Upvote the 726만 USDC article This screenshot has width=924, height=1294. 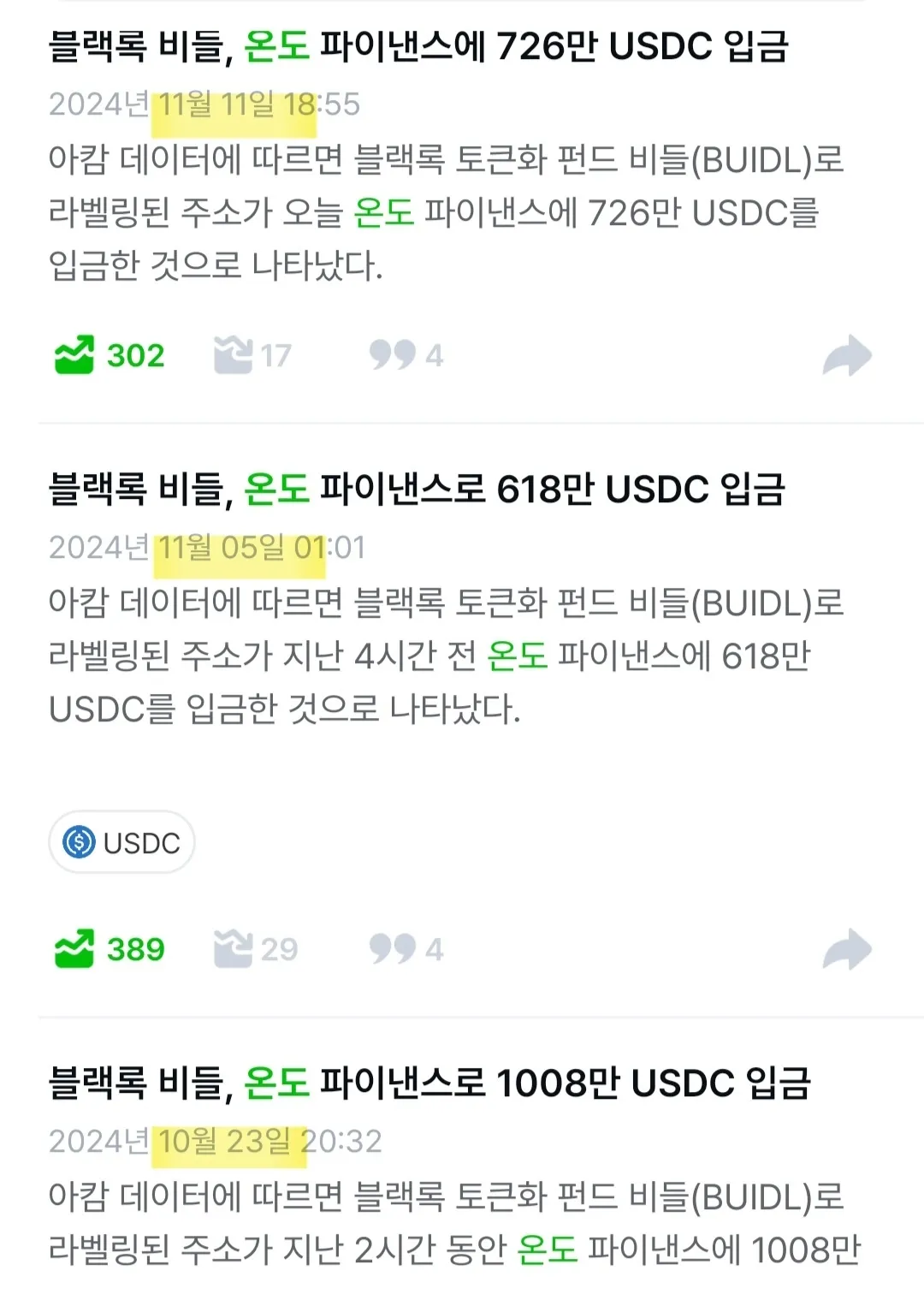click(110, 355)
